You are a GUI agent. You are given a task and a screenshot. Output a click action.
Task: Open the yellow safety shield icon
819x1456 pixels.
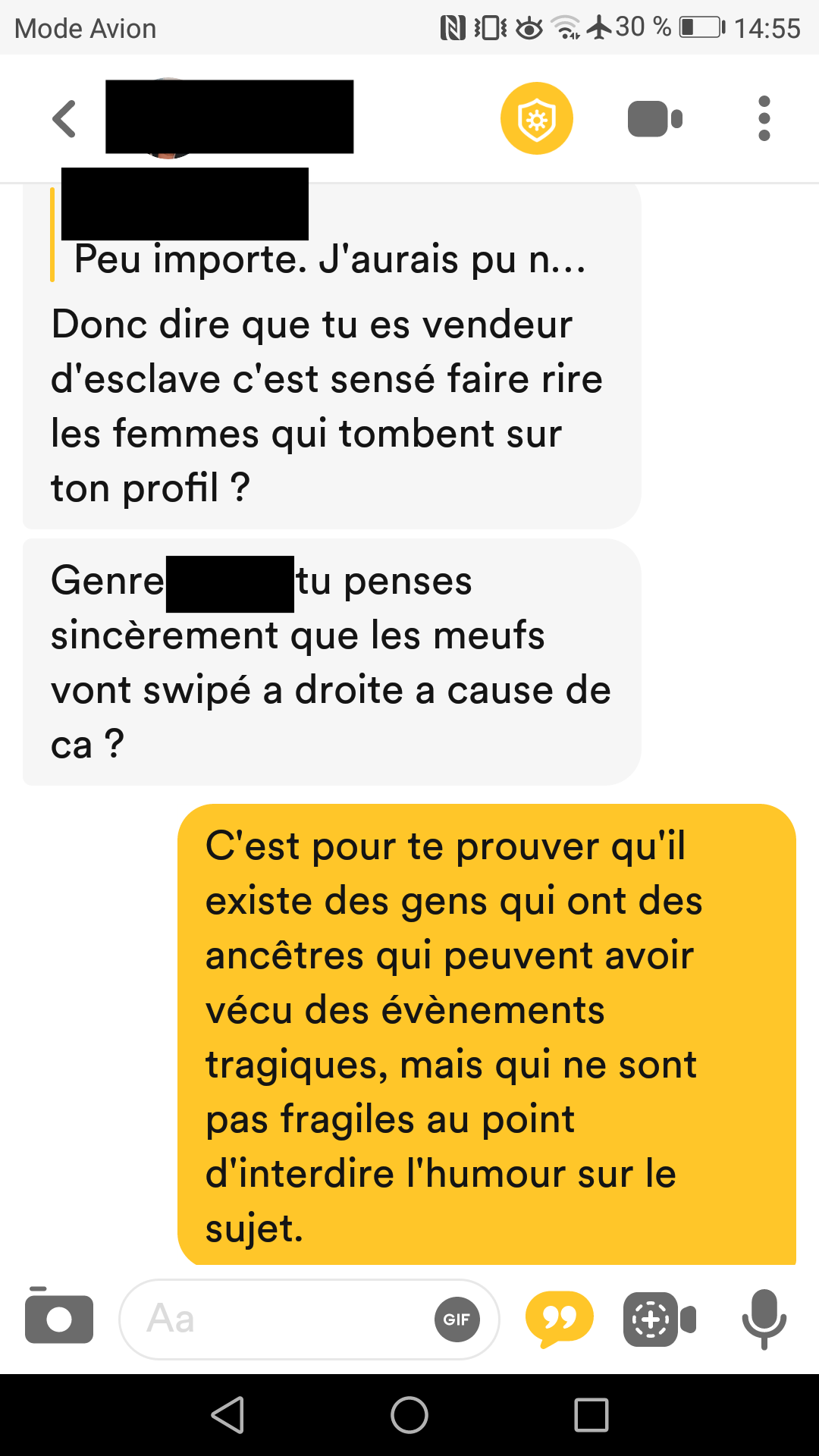[537, 118]
